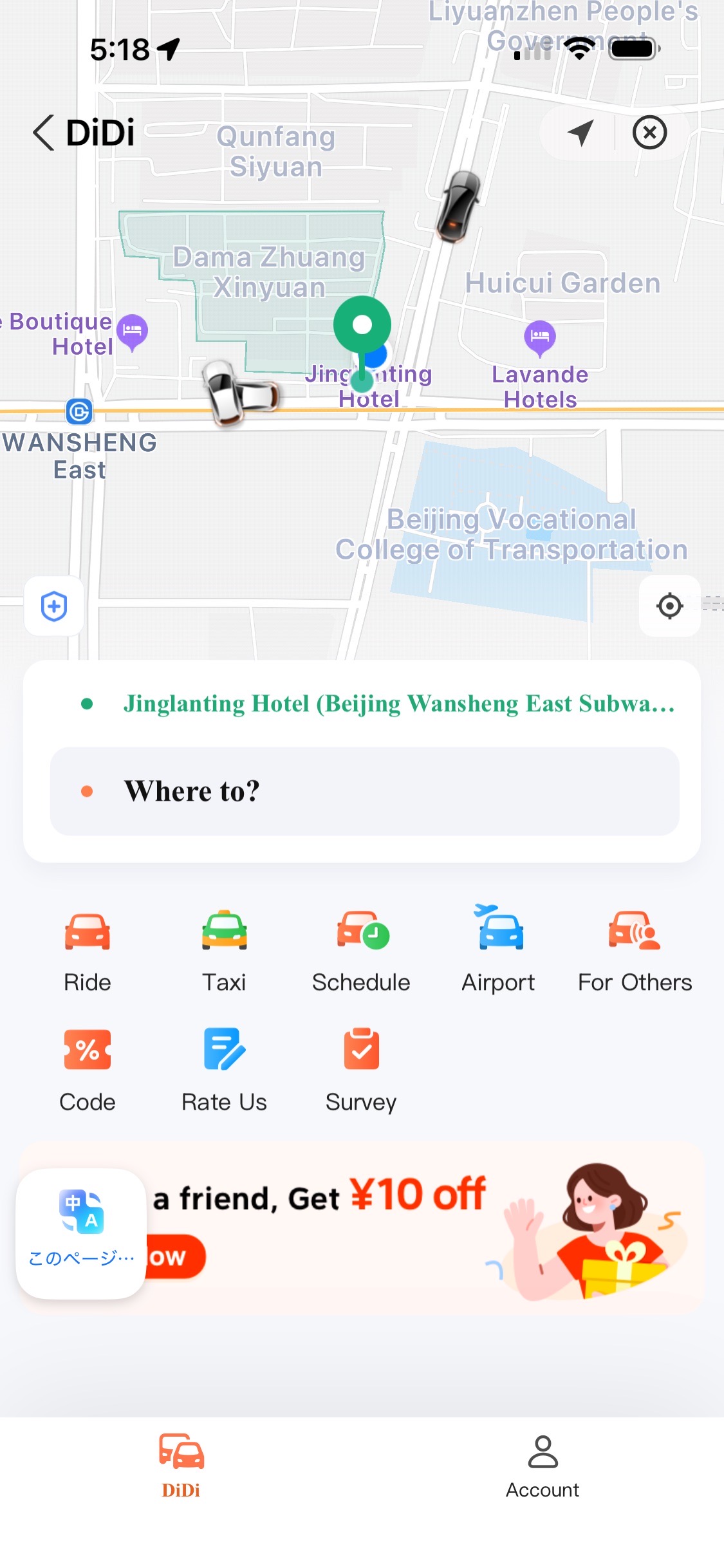The width and height of the screenshot is (724, 1568).
Task: Tap the page translation floating button
Action: 81,1233
